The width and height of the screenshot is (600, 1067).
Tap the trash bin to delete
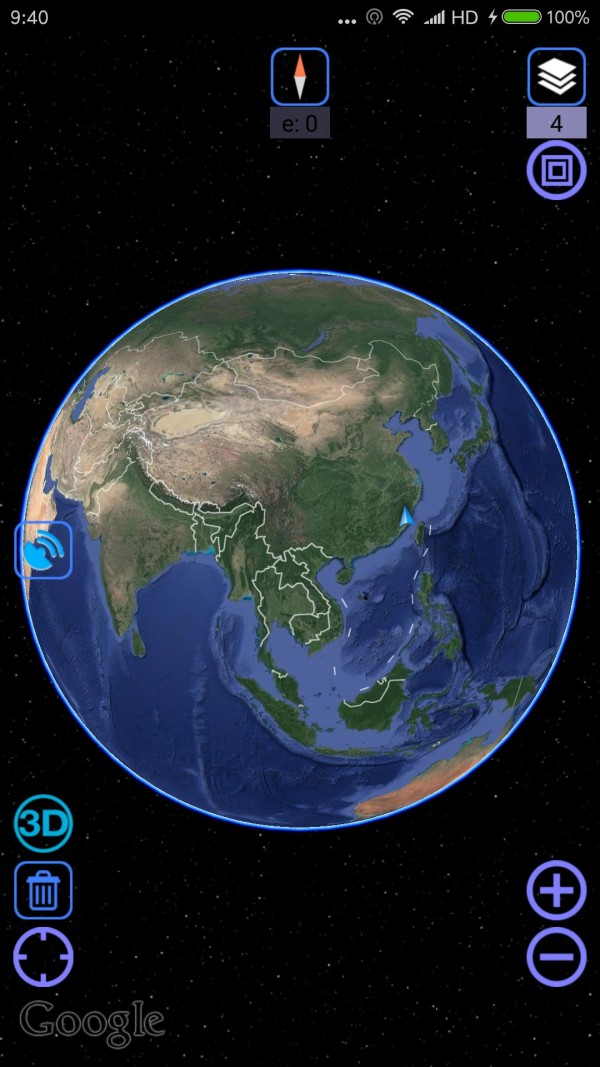tap(43, 890)
